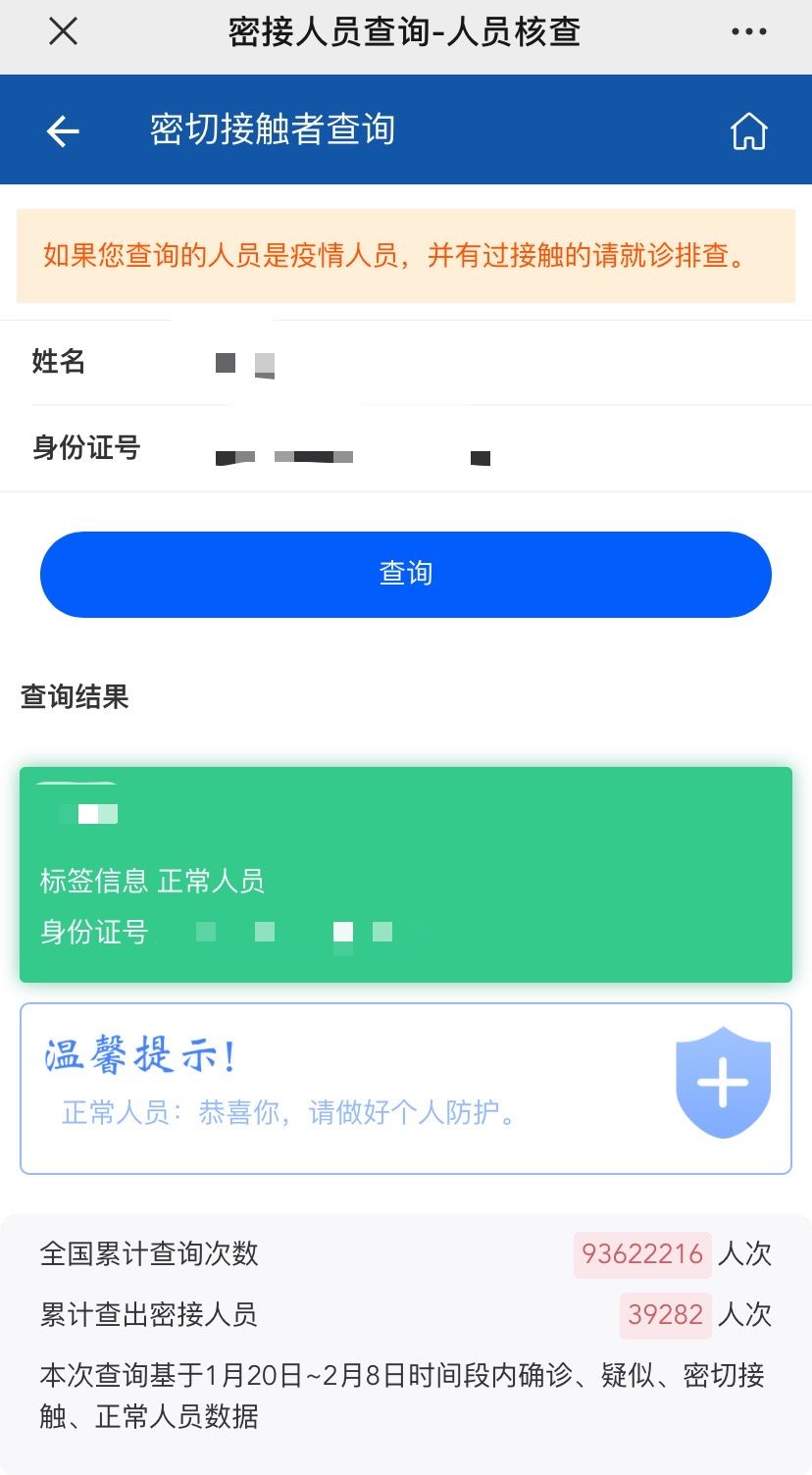Go back using the left arrow icon

[x=62, y=129]
